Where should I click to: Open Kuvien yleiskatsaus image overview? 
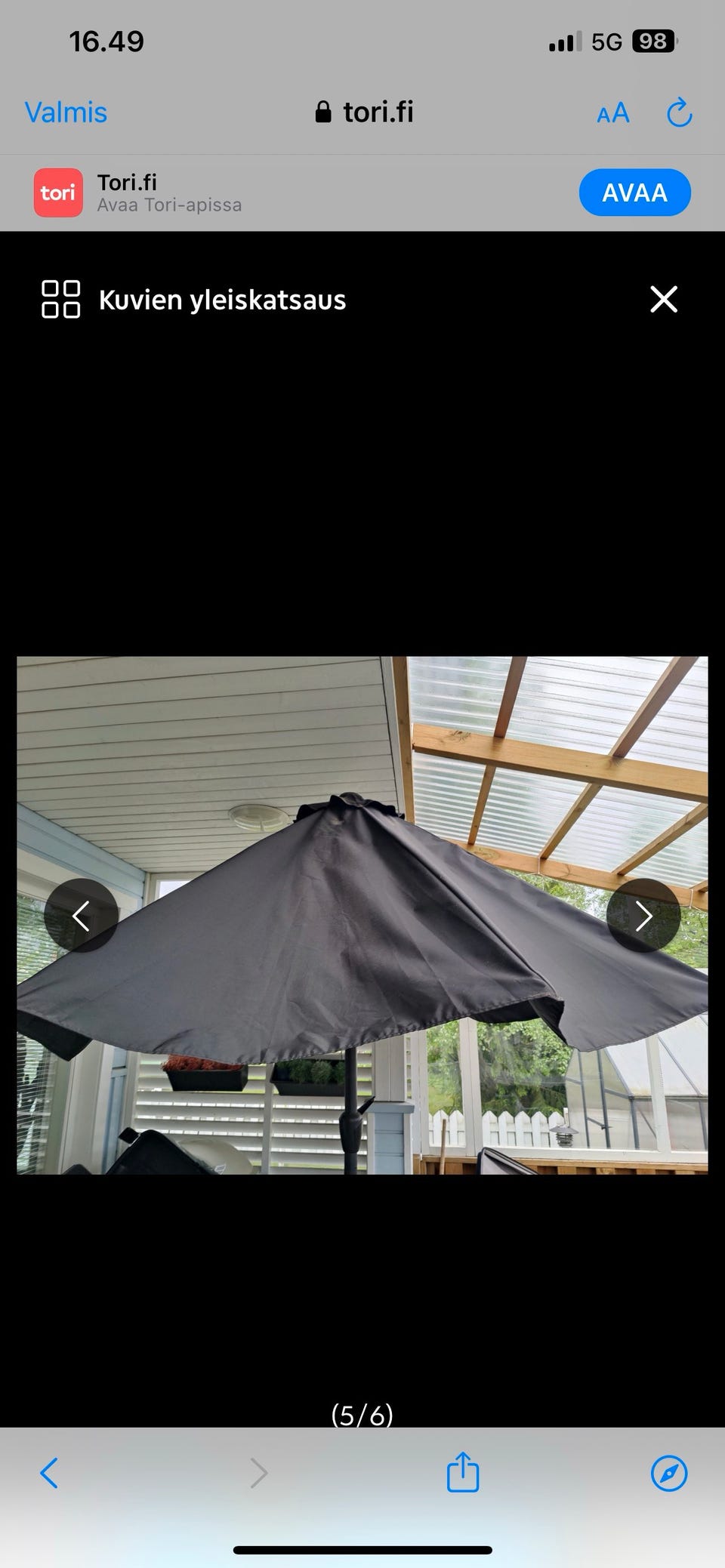pos(193,300)
